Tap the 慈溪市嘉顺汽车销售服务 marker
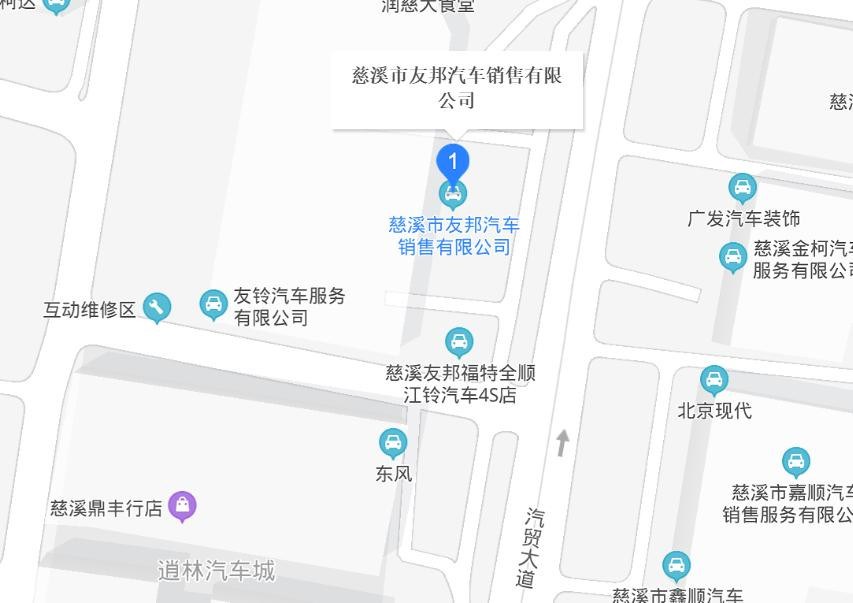This screenshot has height=603, width=853. (x=796, y=462)
